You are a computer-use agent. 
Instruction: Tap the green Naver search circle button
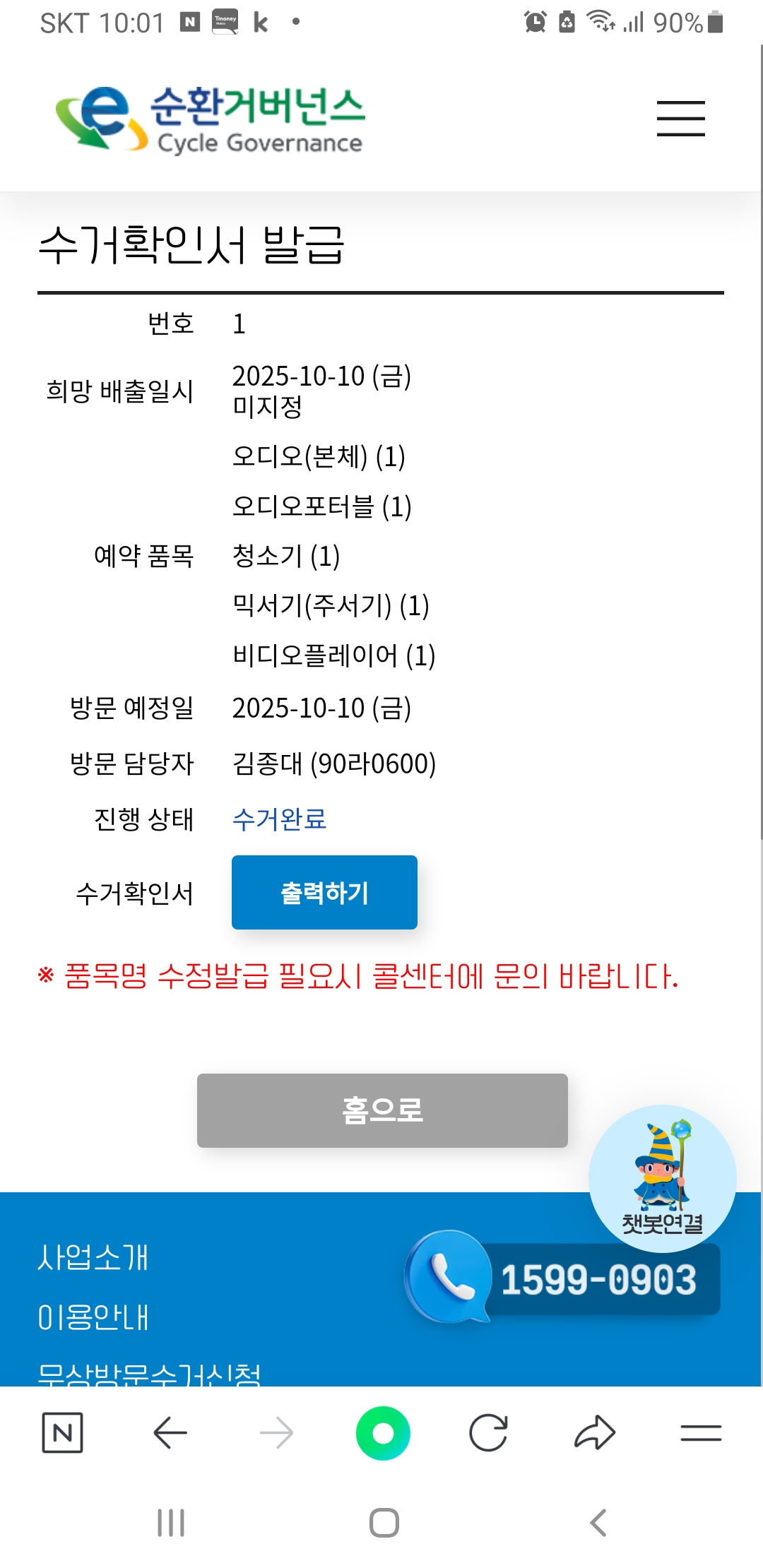[383, 1432]
